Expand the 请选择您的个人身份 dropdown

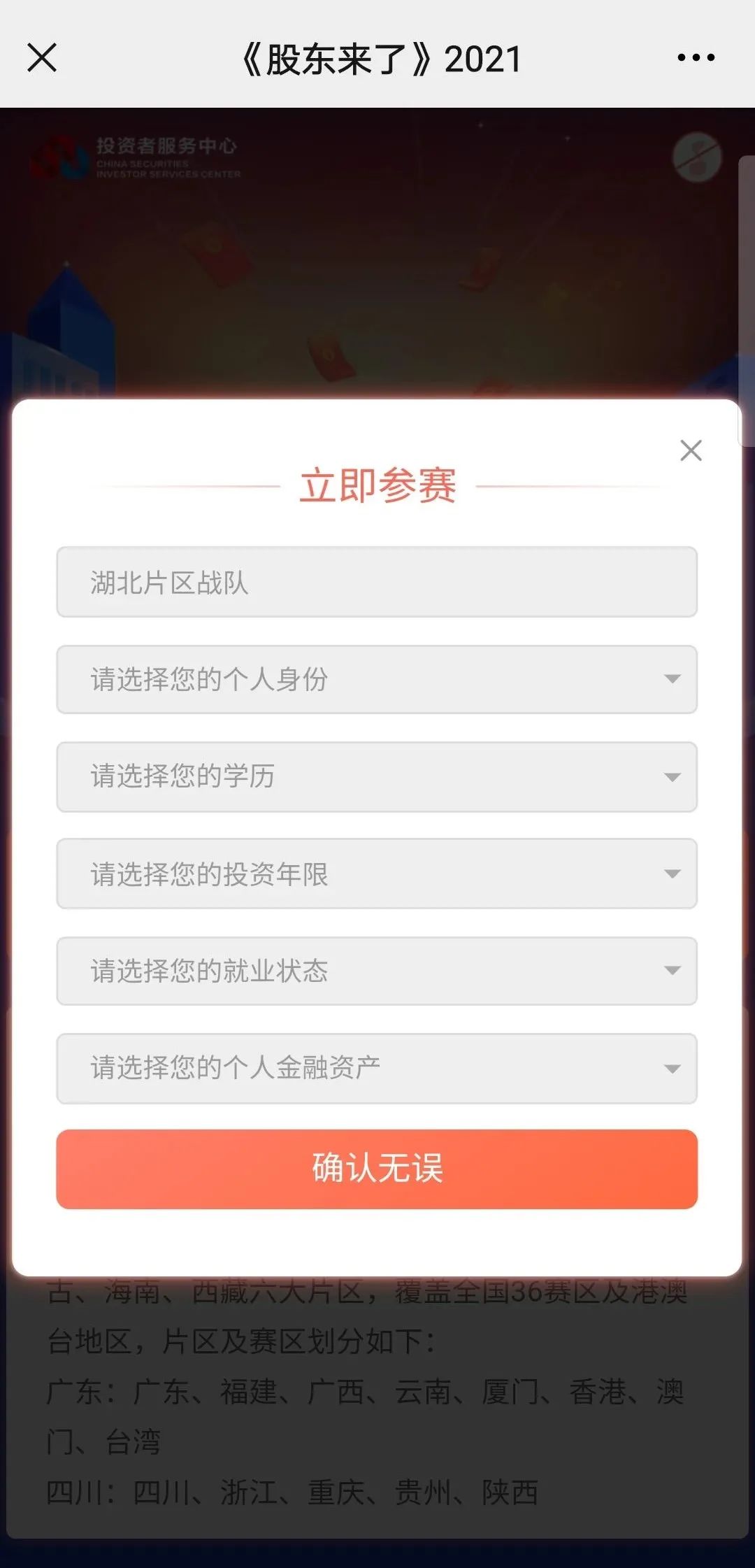377,679
